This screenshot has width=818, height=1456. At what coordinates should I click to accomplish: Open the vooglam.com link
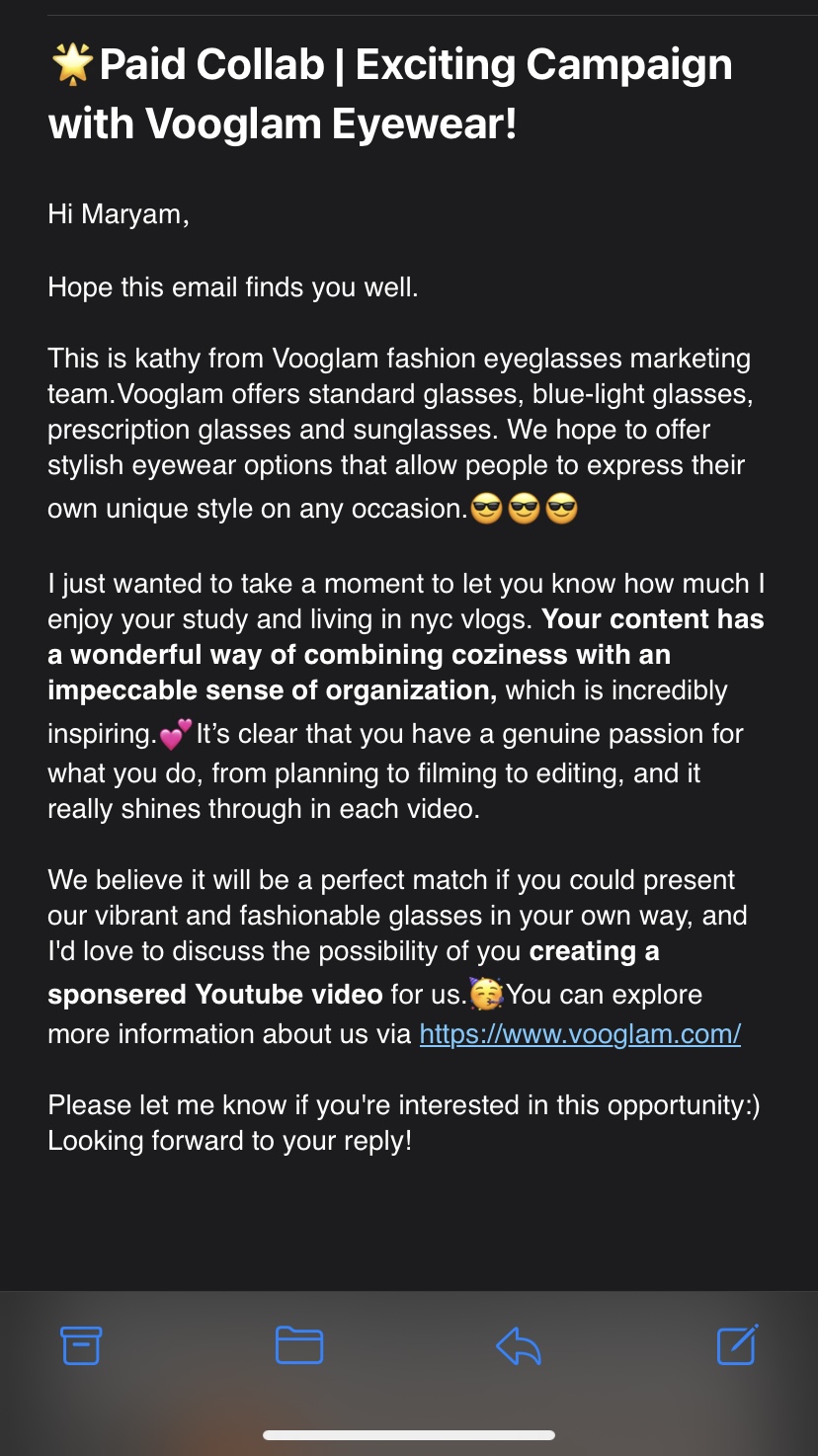tap(580, 1034)
